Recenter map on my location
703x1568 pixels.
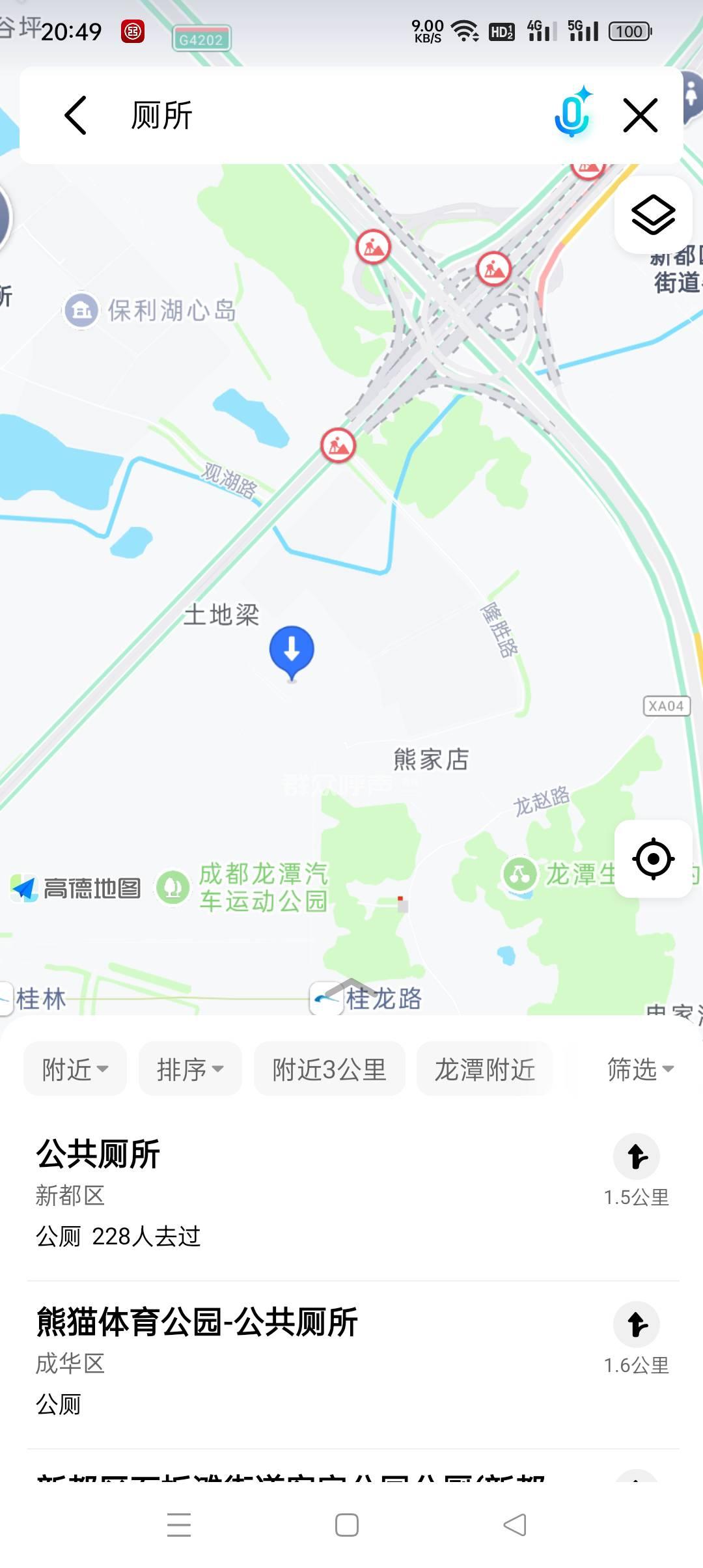pos(653,859)
